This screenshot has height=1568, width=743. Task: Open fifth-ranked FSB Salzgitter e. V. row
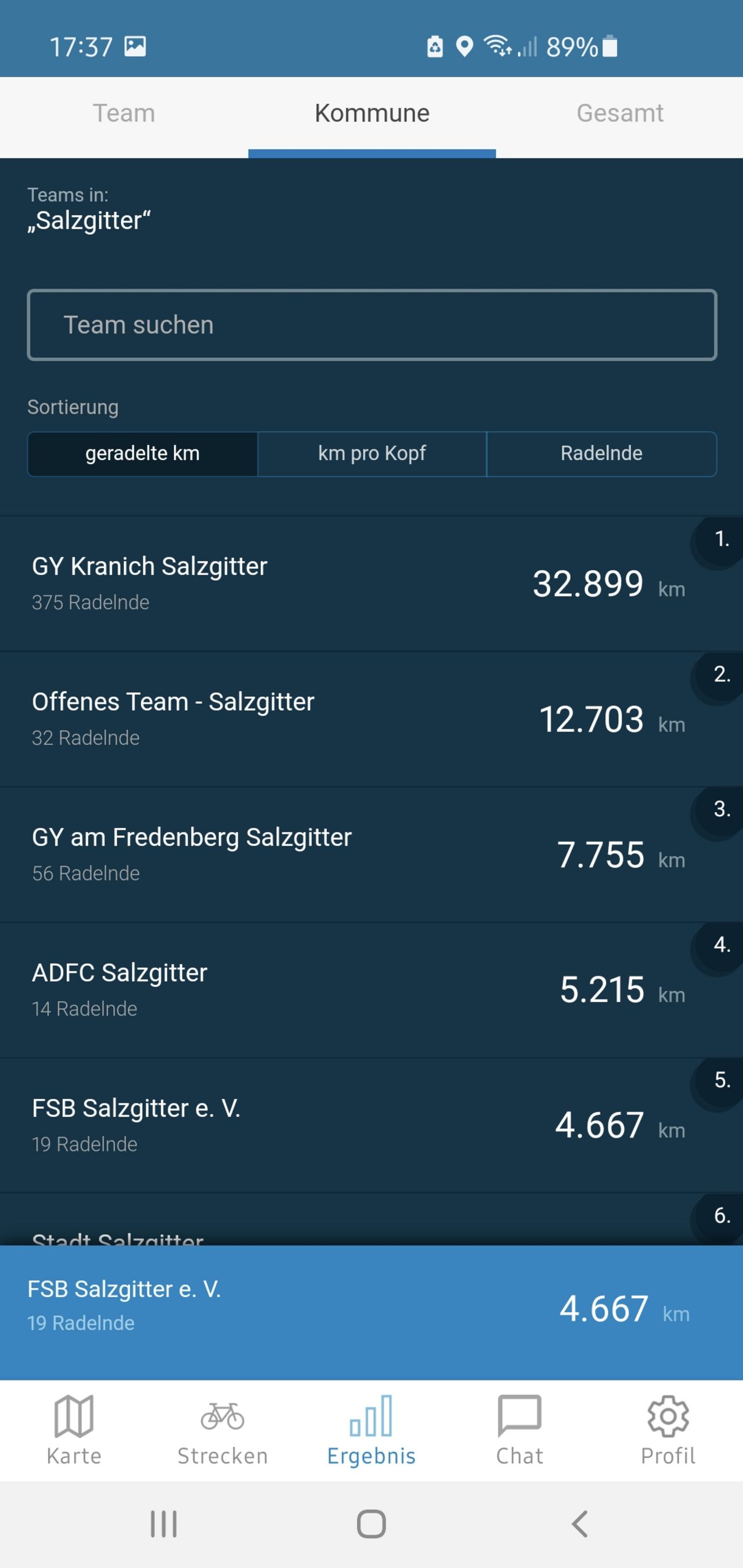pyautogui.click(x=341, y=1125)
